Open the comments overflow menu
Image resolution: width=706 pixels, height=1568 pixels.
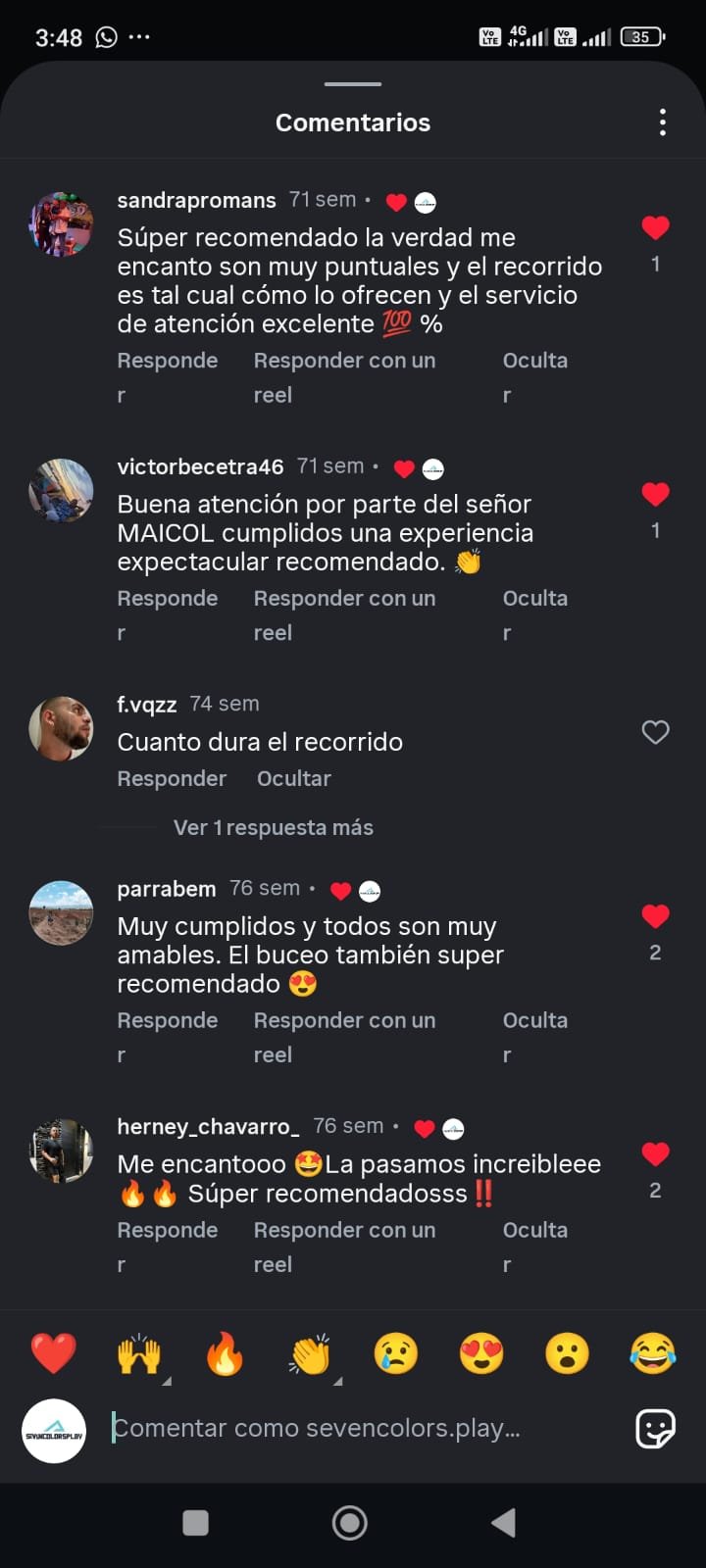[663, 122]
